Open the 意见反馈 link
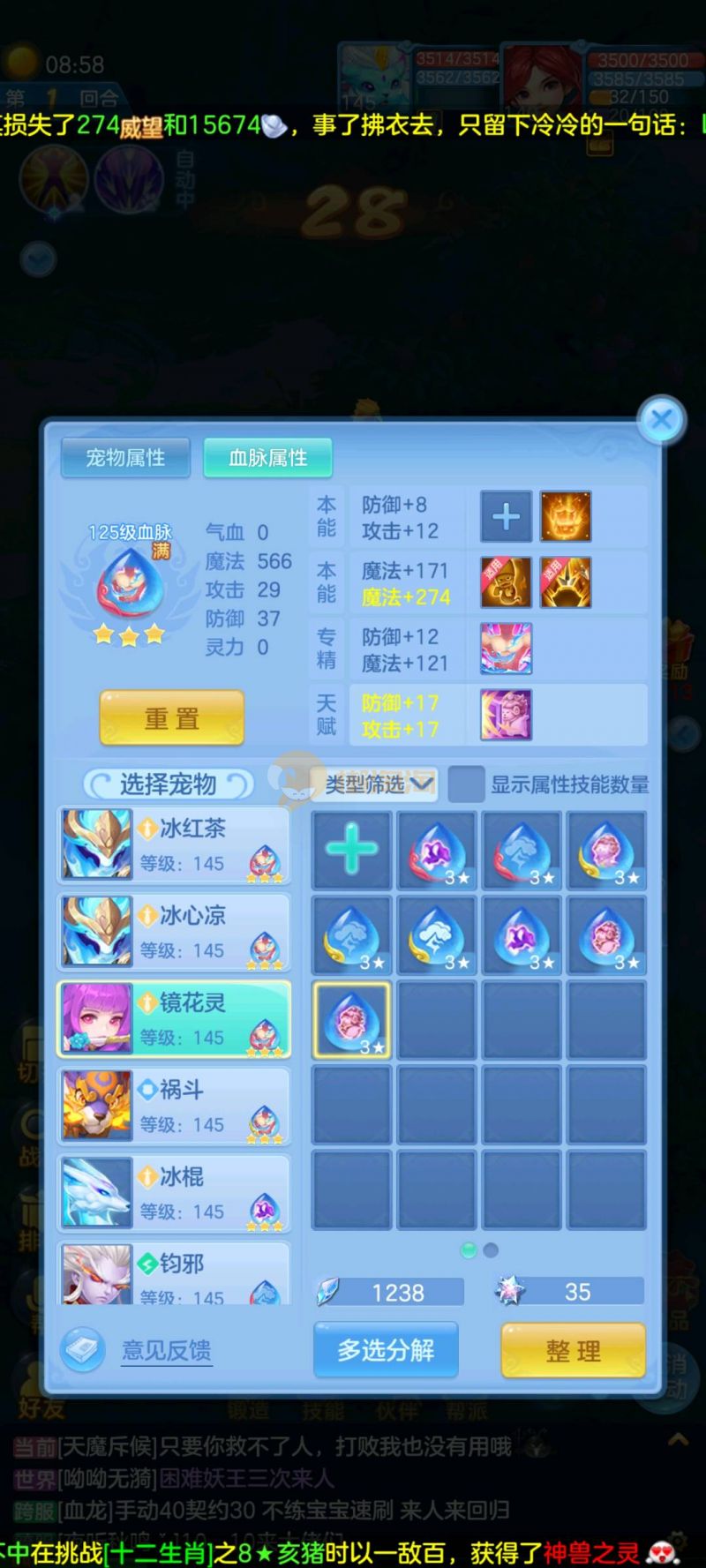Image resolution: width=706 pixels, height=1568 pixels. (166, 1350)
